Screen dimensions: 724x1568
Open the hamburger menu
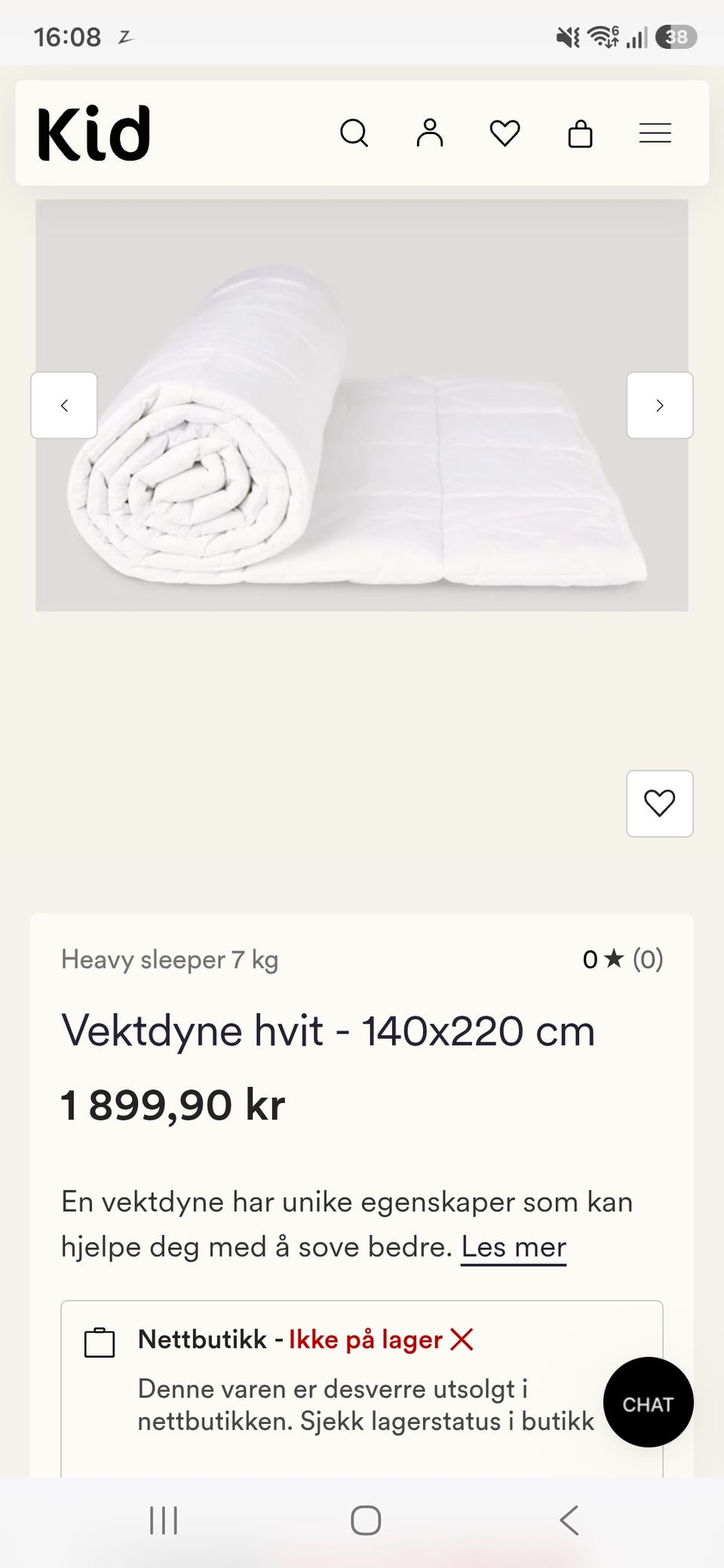(655, 133)
